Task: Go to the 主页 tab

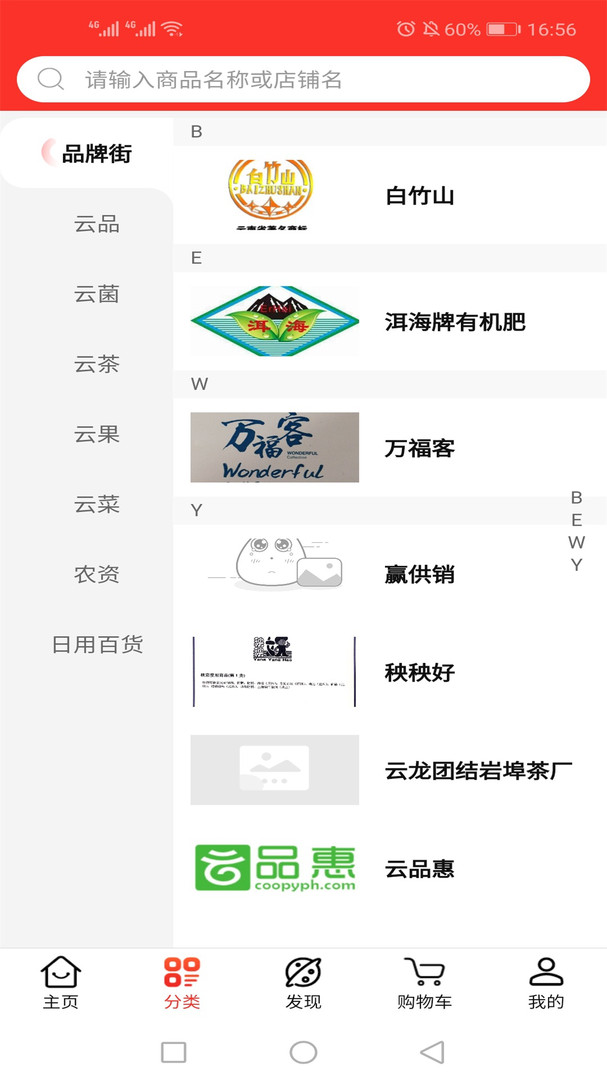Action: 60,983
